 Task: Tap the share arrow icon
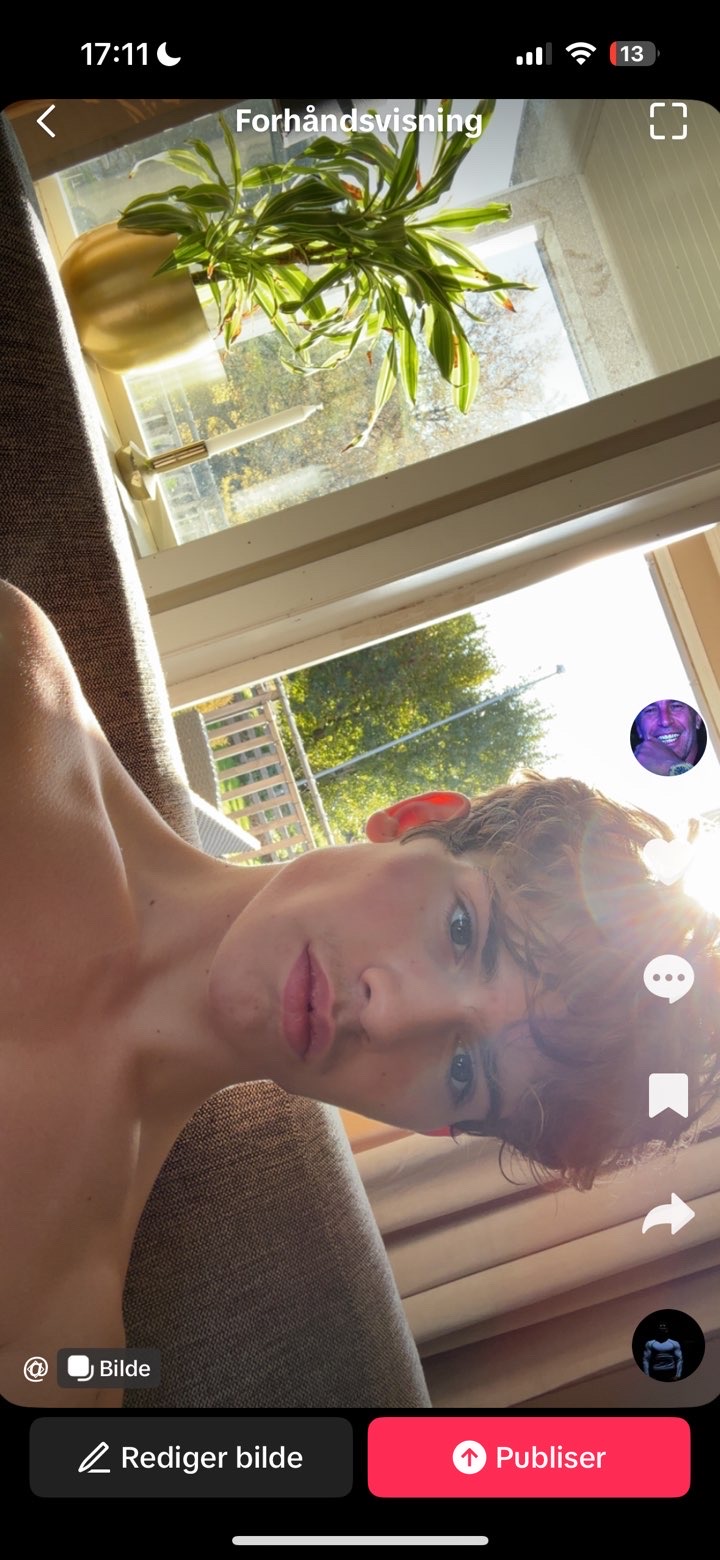(x=668, y=1214)
